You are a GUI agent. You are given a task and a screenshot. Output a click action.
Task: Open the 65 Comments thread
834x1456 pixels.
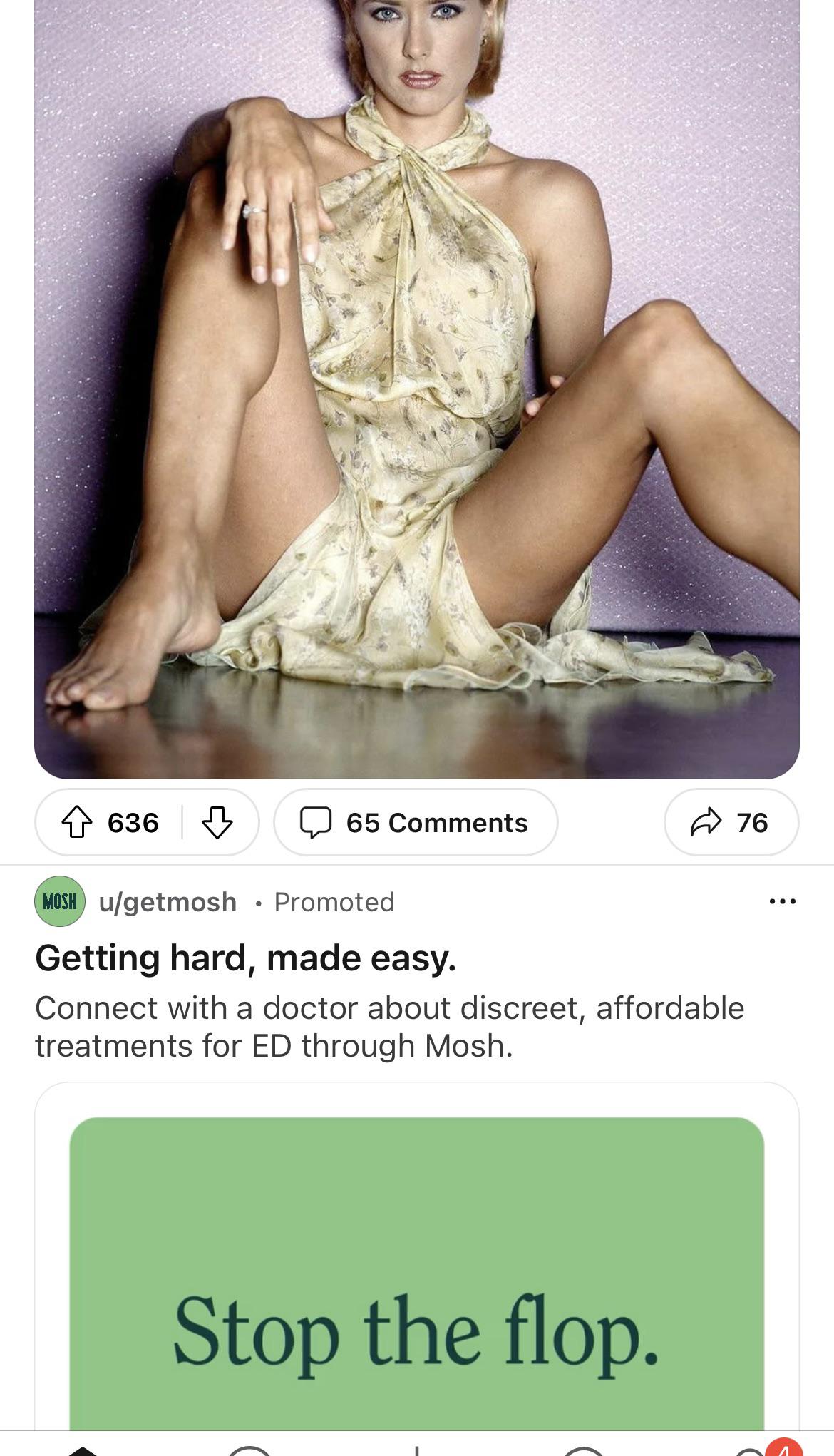[416, 823]
